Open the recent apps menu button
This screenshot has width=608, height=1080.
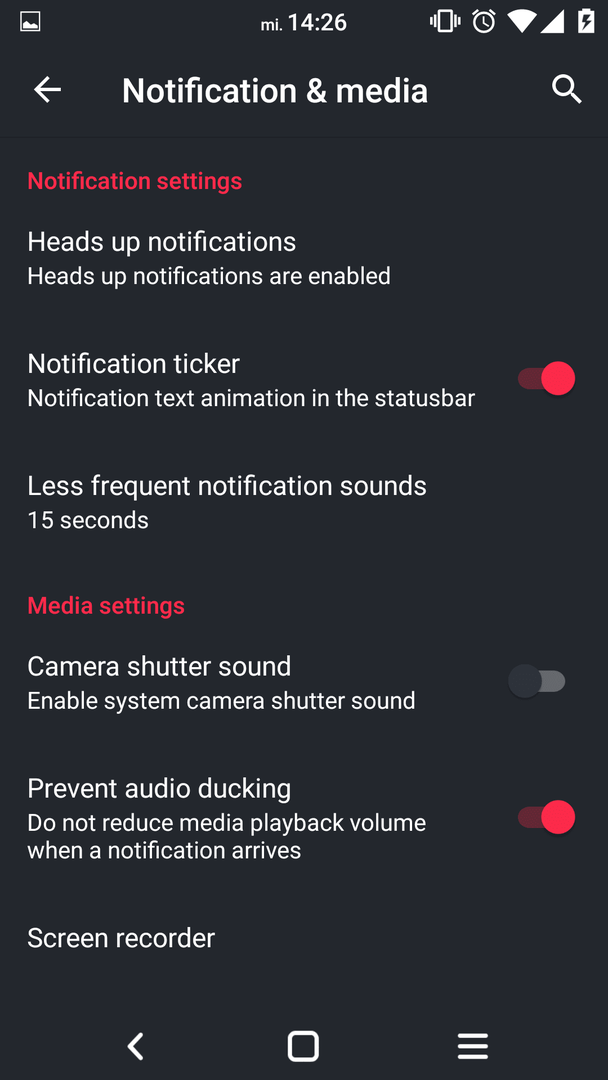coord(473,1046)
